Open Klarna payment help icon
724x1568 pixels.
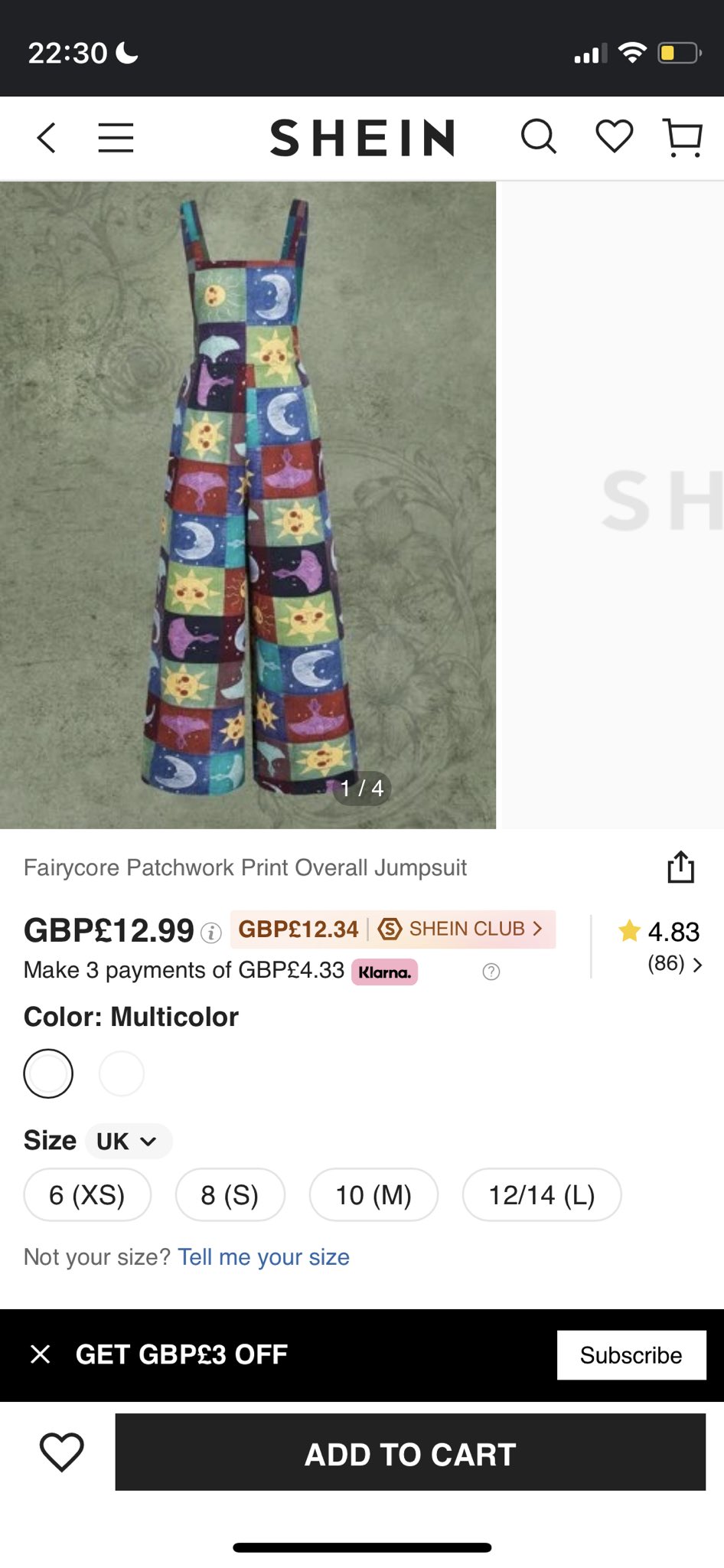[491, 972]
